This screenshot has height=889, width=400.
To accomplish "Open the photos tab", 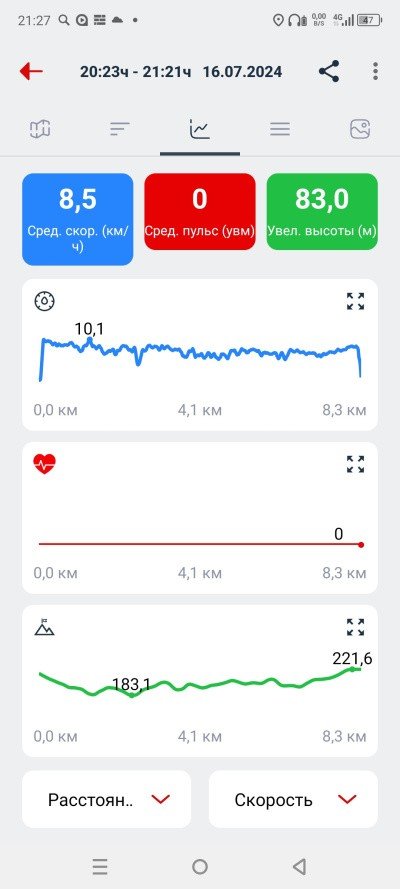I will click(360, 129).
